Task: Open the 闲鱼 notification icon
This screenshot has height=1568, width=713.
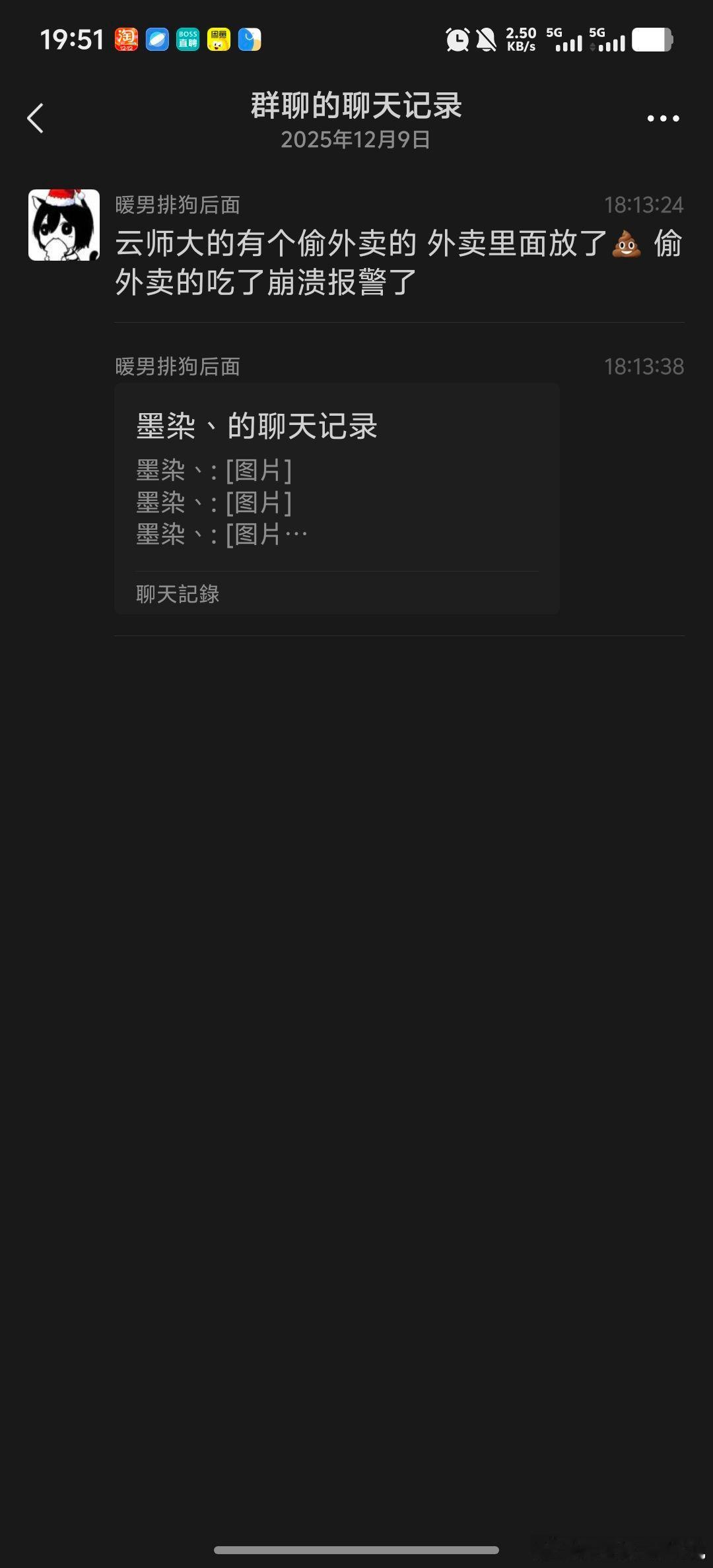Action: [218, 40]
